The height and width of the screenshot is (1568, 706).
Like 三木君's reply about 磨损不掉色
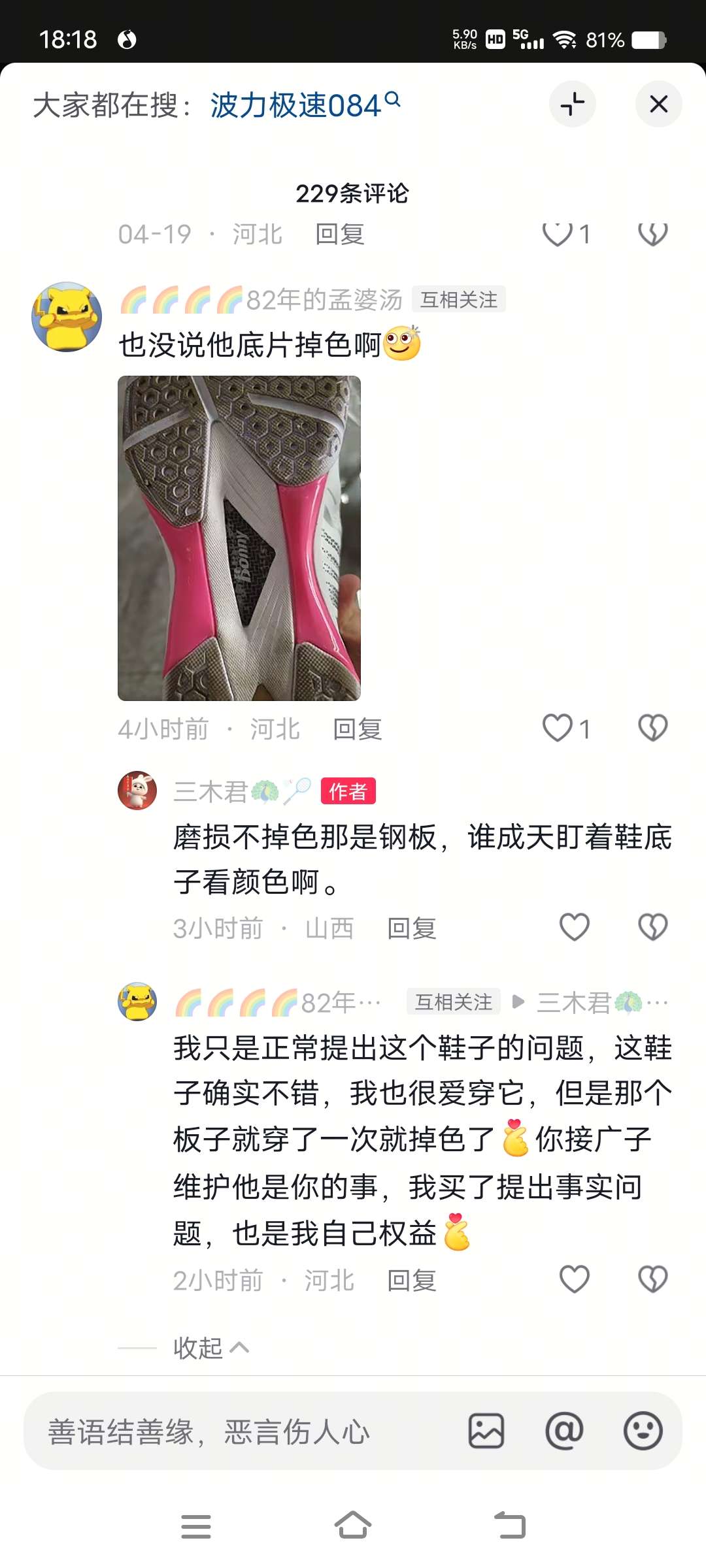[x=575, y=927]
